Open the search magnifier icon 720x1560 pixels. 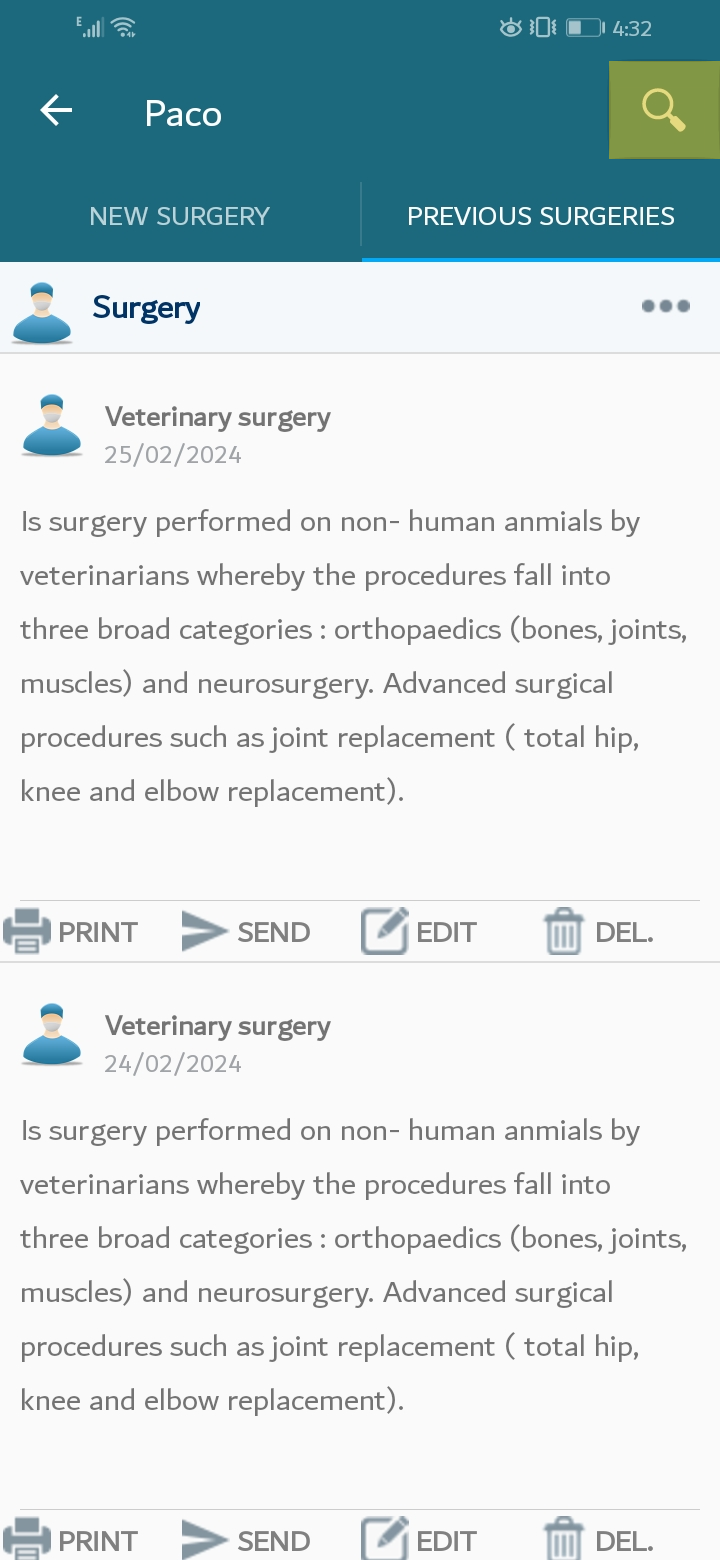tap(664, 110)
